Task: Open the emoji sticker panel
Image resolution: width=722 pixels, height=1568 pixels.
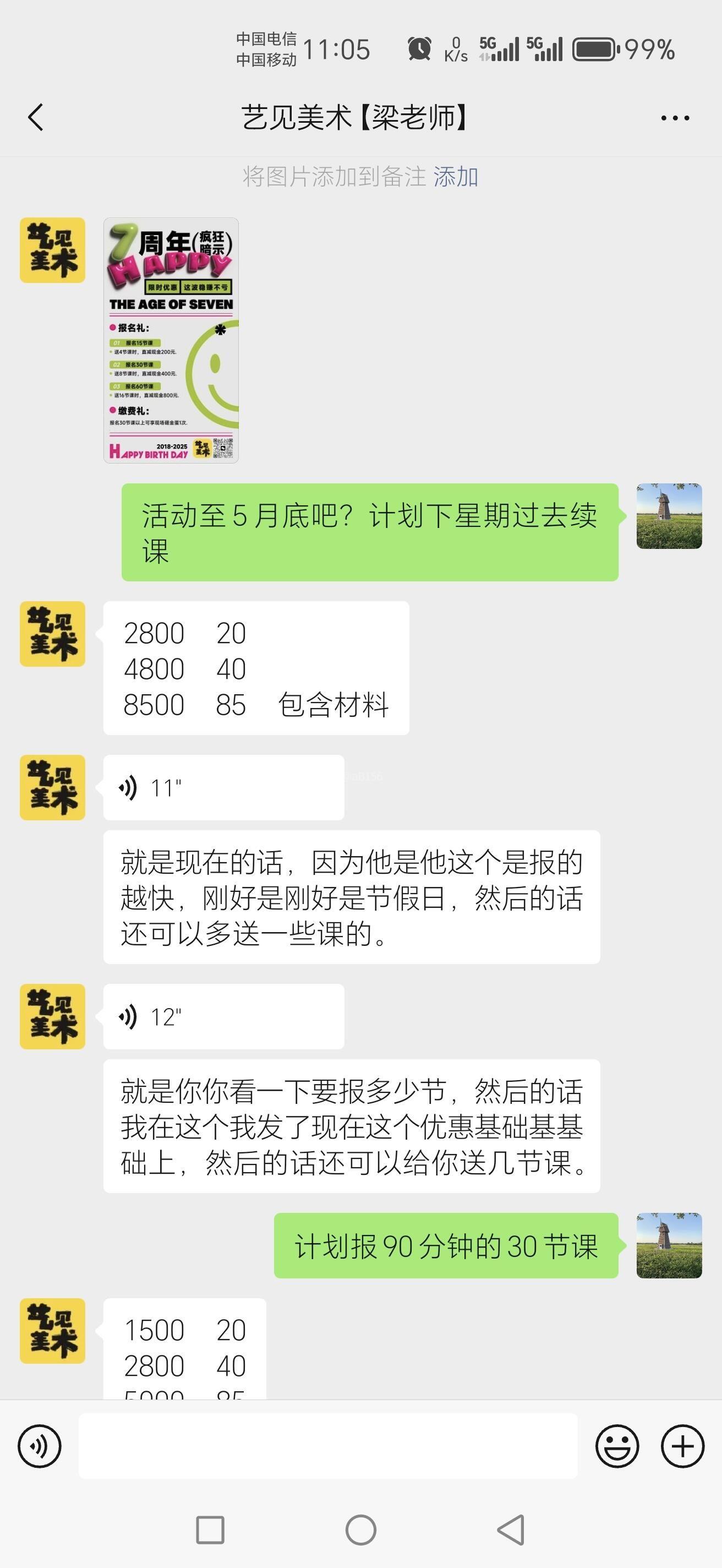Action: coord(617,1446)
